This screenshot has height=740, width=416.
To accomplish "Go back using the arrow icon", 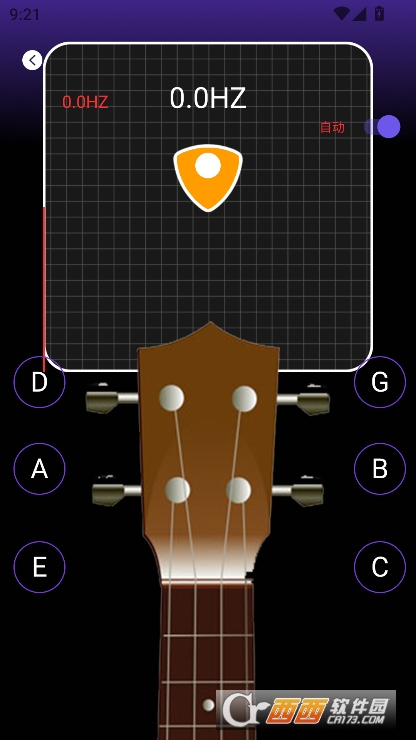I will tap(32, 60).
